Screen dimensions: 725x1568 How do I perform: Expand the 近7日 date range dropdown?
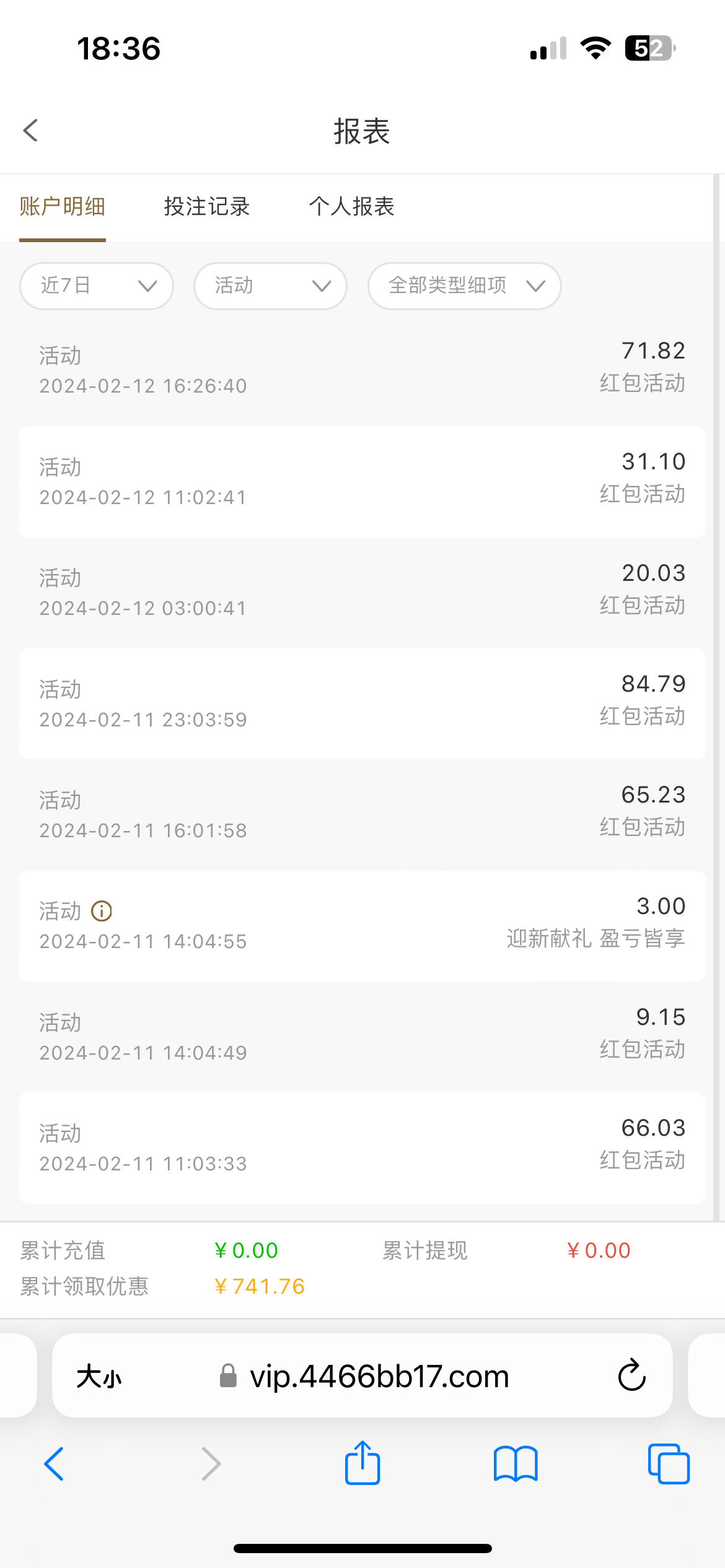(x=97, y=286)
